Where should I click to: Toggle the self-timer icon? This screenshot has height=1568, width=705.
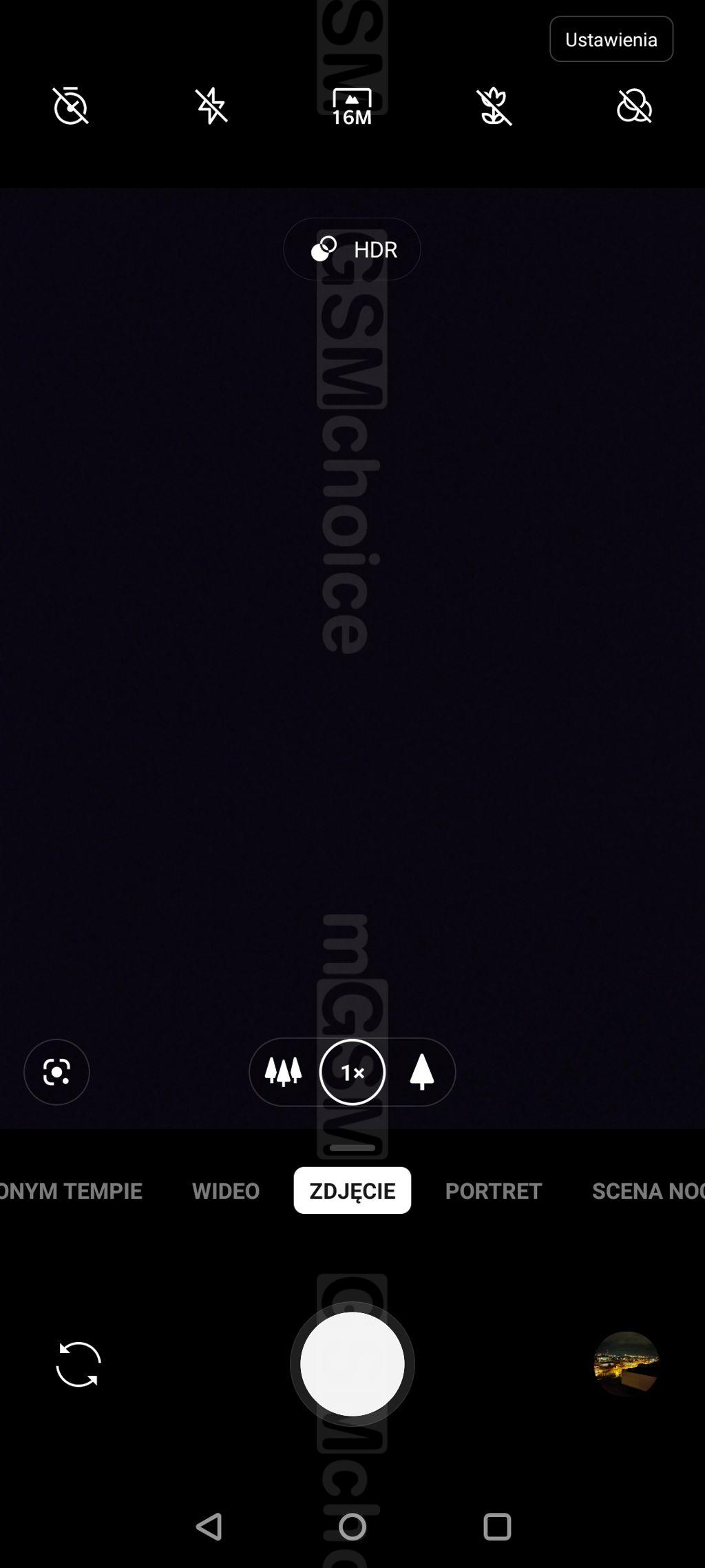(71, 105)
